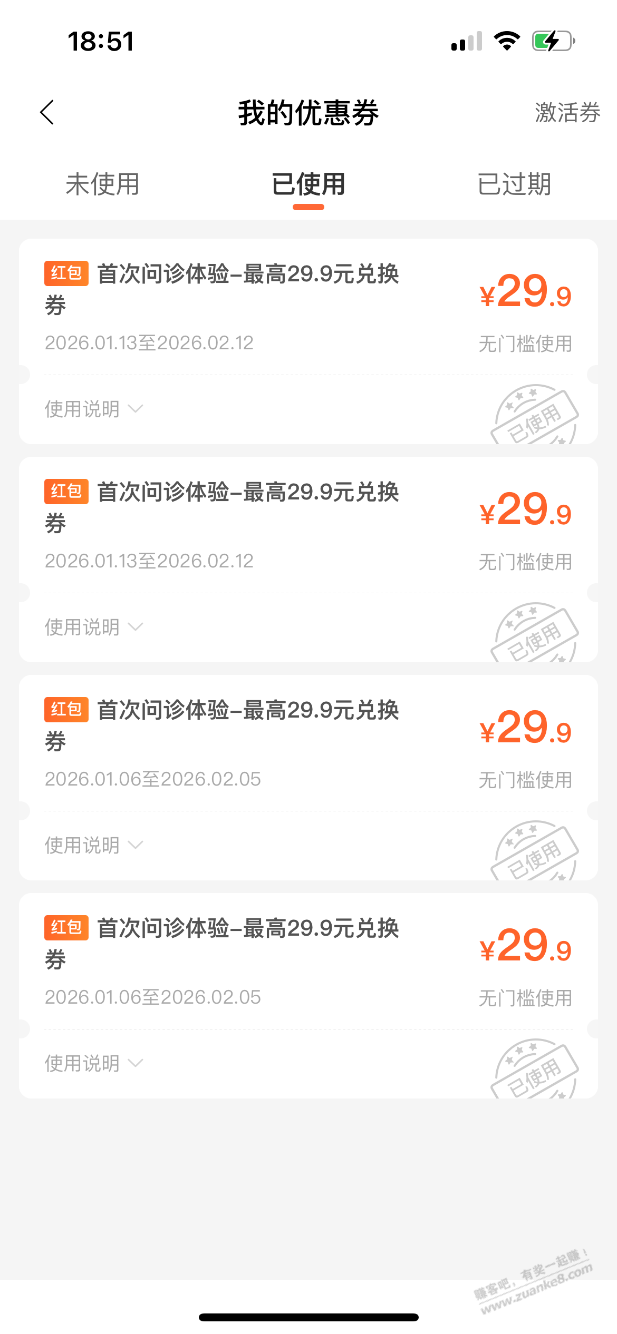Select the 已使用 tab
Image resolution: width=617 pixels, height=1334 pixels.
tap(308, 185)
